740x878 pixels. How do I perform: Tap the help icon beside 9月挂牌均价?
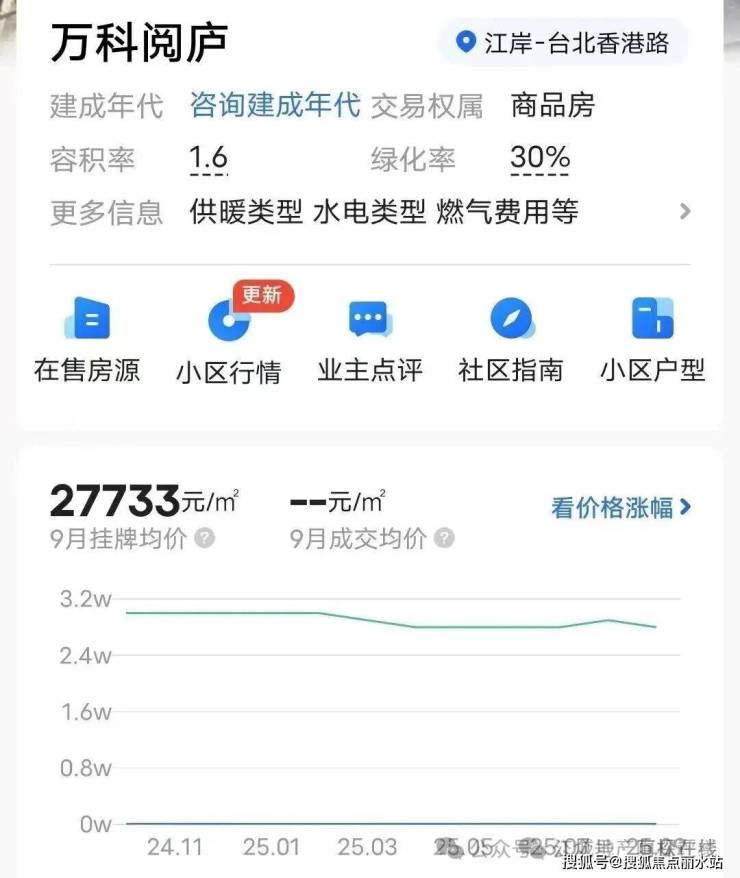[204, 539]
